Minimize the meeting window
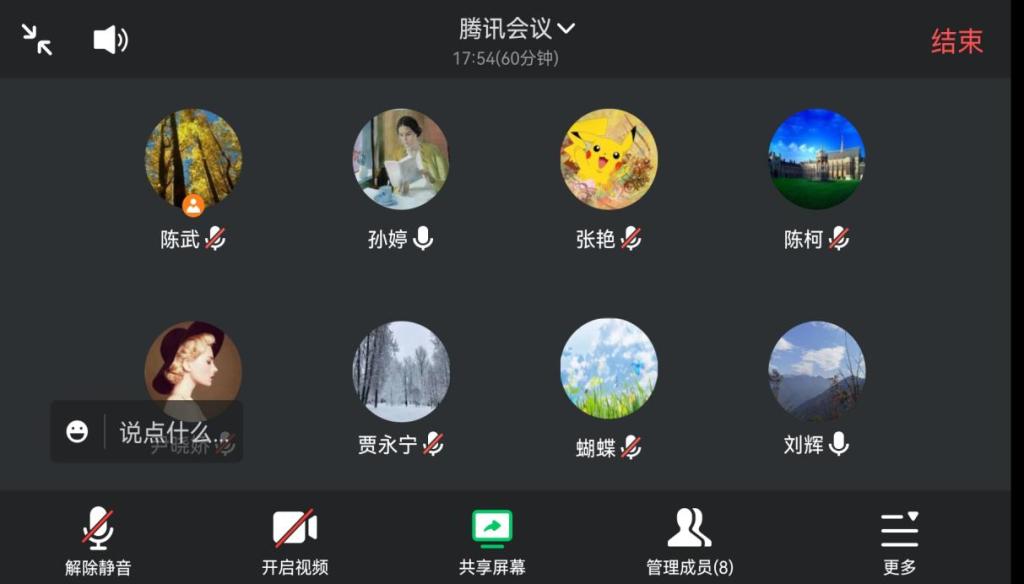 click(x=37, y=40)
